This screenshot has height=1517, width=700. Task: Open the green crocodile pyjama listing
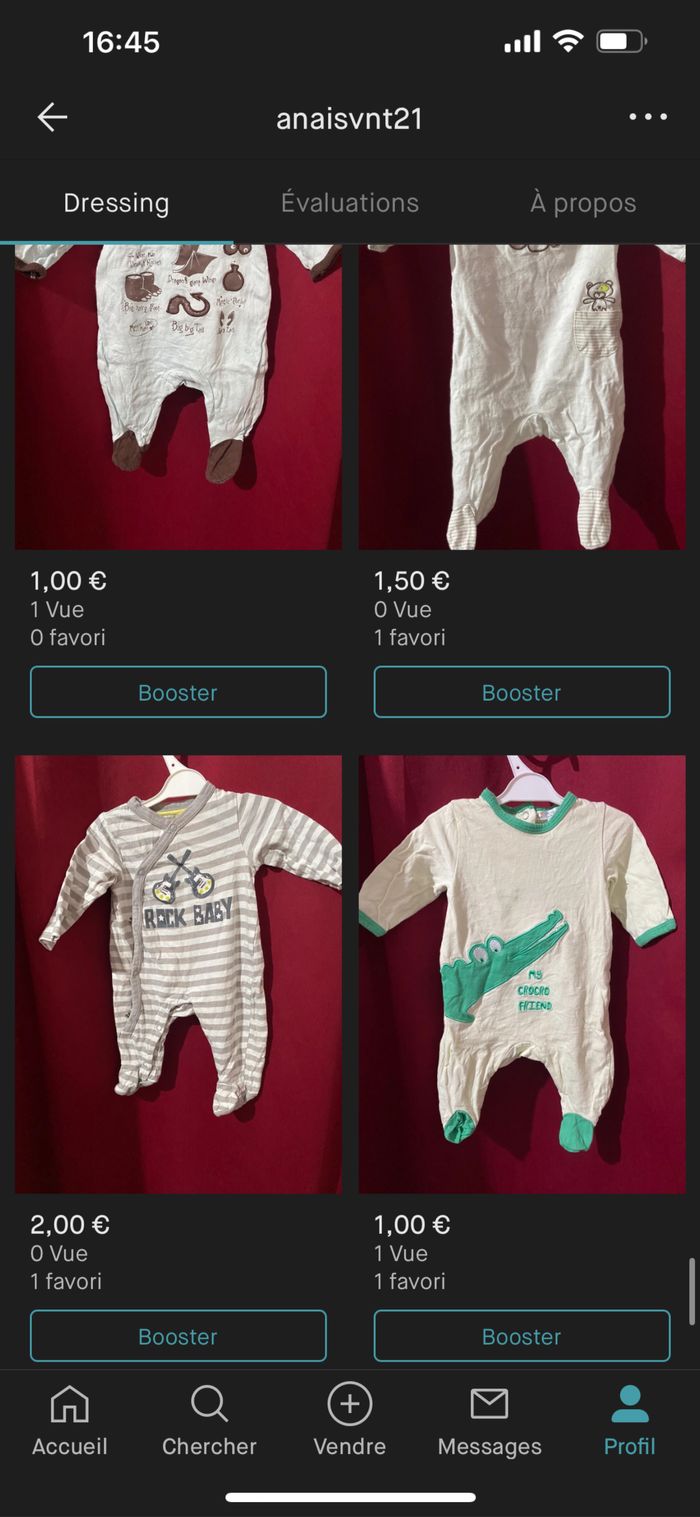pos(522,973)
